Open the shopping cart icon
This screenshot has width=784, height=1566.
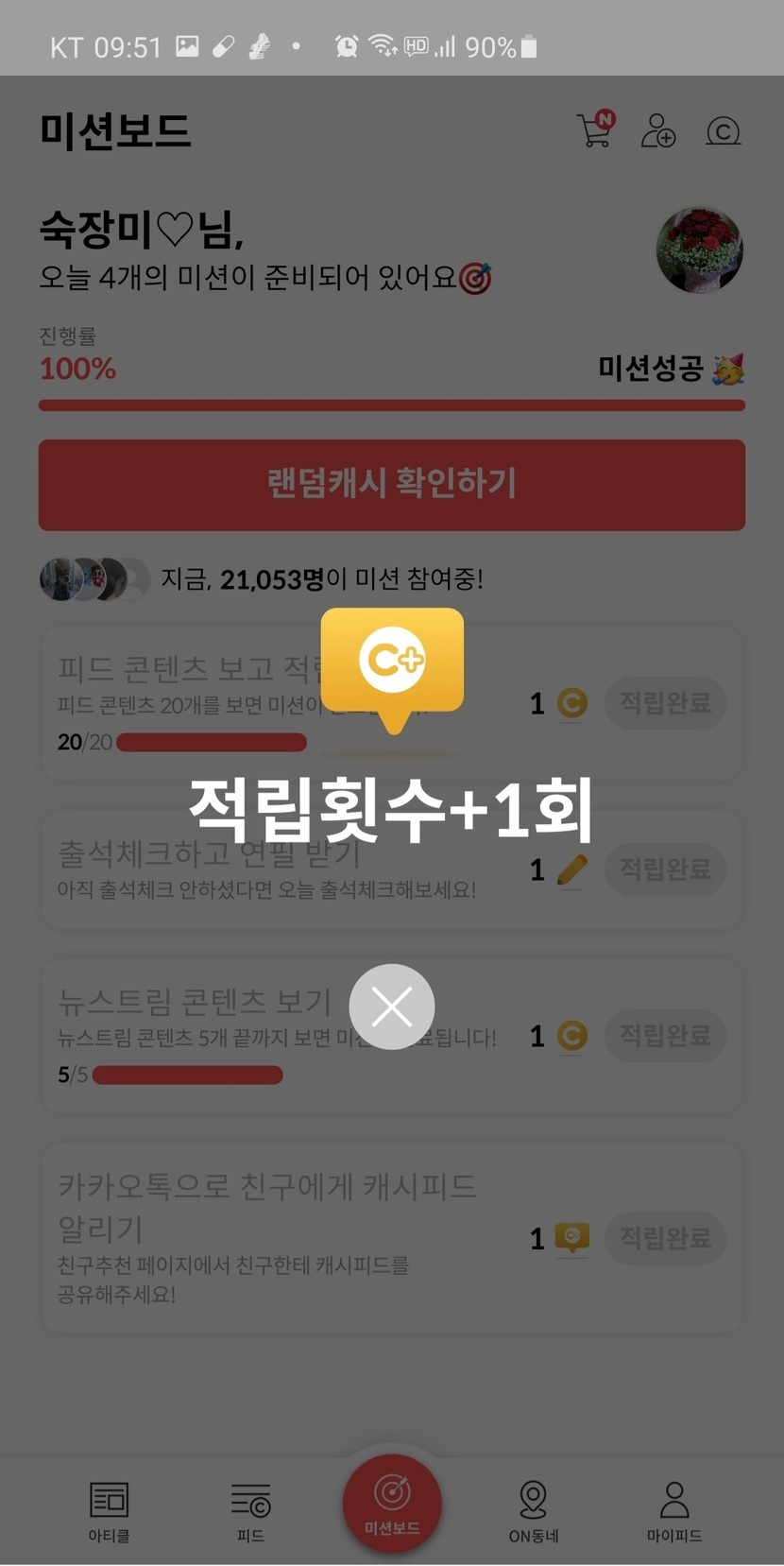click(595, 129)
